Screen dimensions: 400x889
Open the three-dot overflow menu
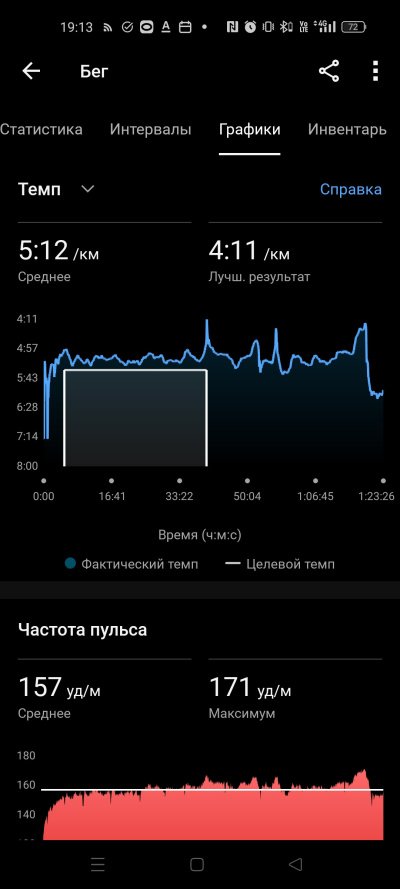pyautogui.click(x=375, y=71)
